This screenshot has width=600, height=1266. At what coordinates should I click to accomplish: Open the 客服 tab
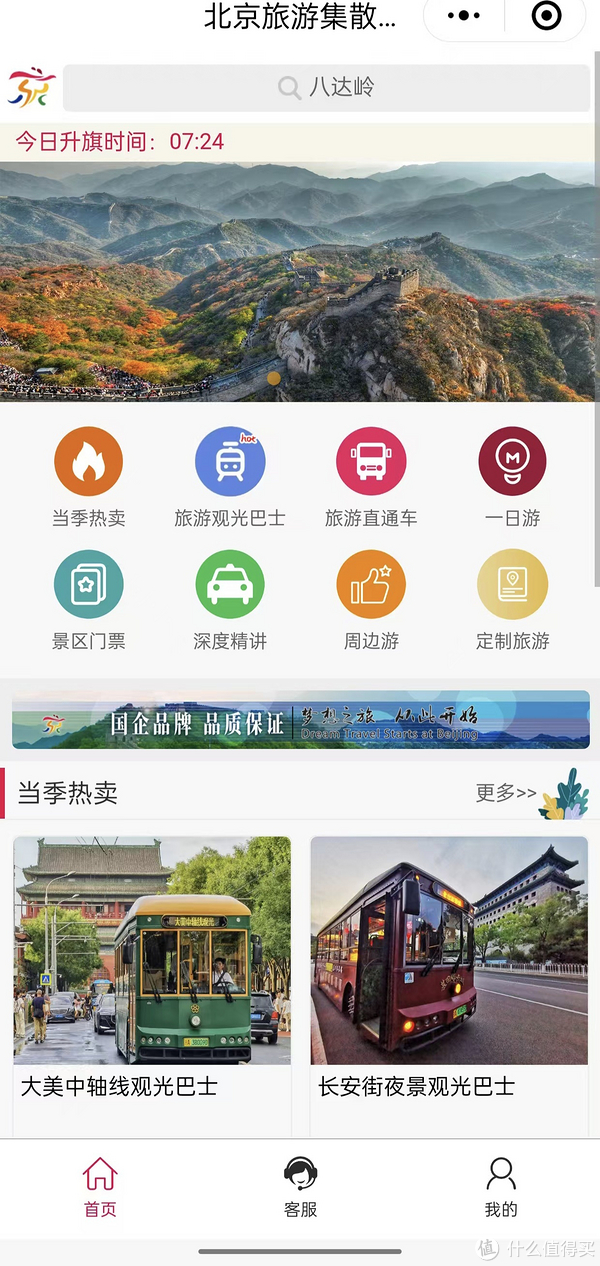point(300,1188)
